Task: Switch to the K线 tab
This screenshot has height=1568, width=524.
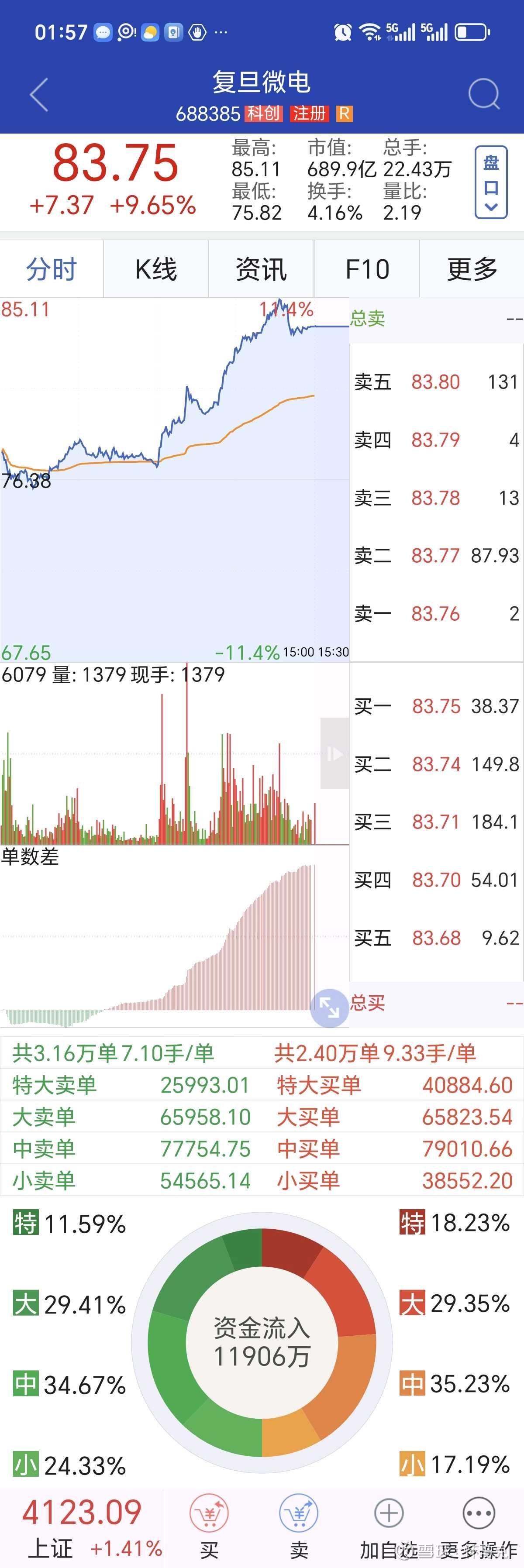Action: click(x=156, y=269)
